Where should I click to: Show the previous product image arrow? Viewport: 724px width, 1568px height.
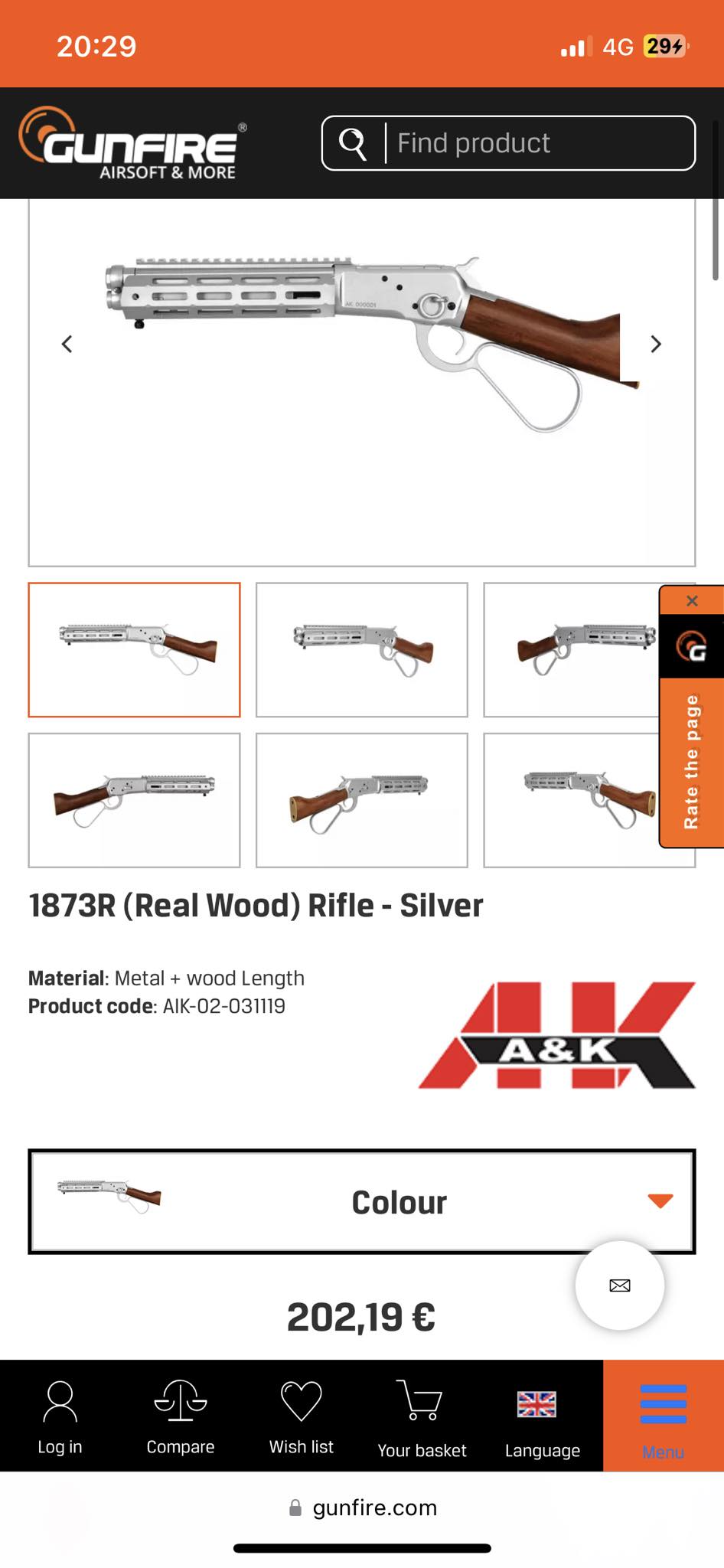[x=67, y=344]
